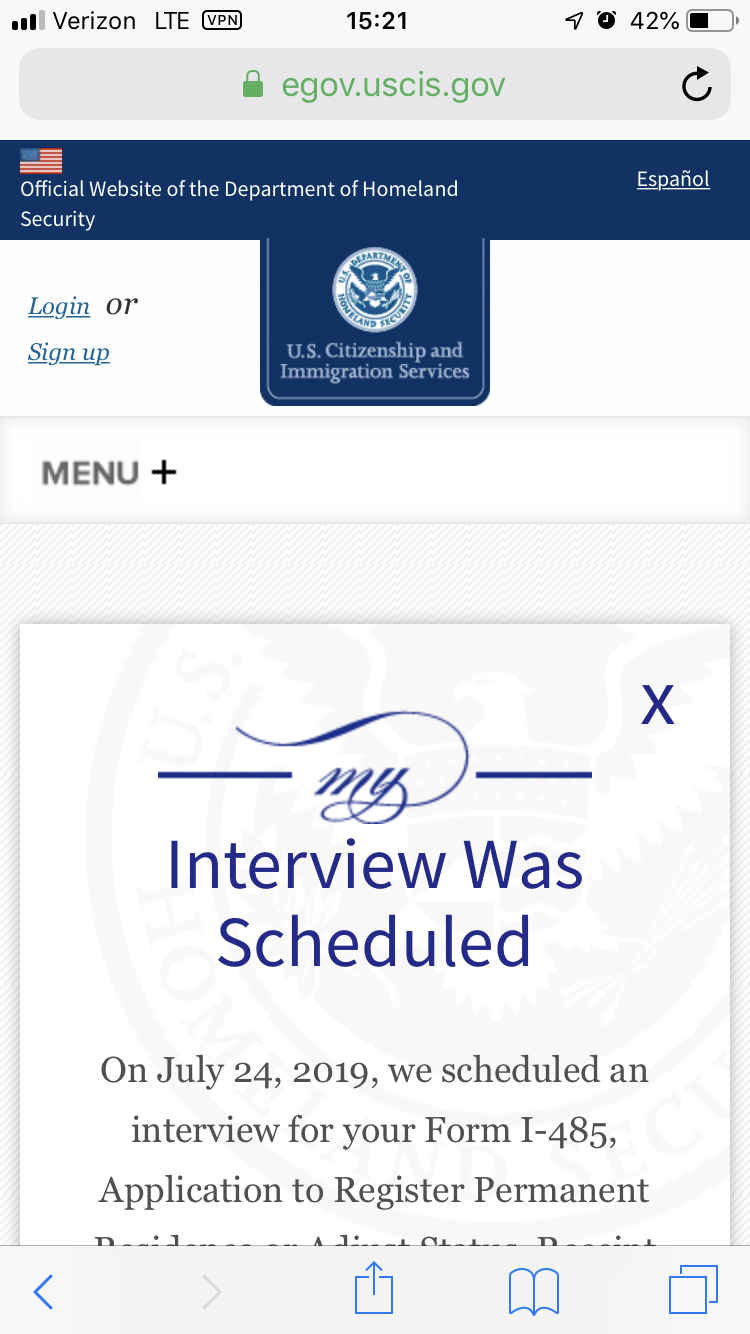Show all open Safari tabs
The image size is (750, 1334).
pyautogui.click(x=692, y=1290)
